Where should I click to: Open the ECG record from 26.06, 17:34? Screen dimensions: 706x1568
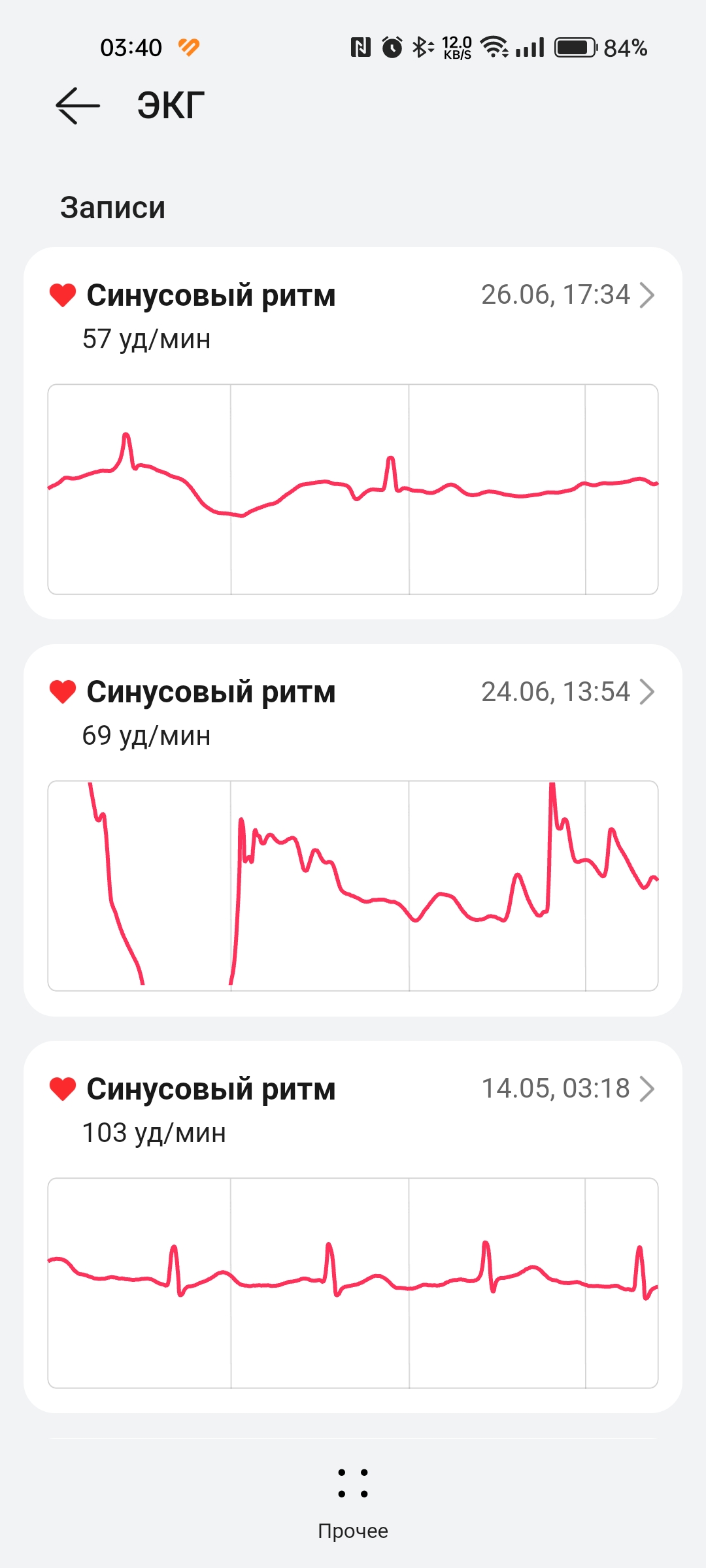coord(353,433)
